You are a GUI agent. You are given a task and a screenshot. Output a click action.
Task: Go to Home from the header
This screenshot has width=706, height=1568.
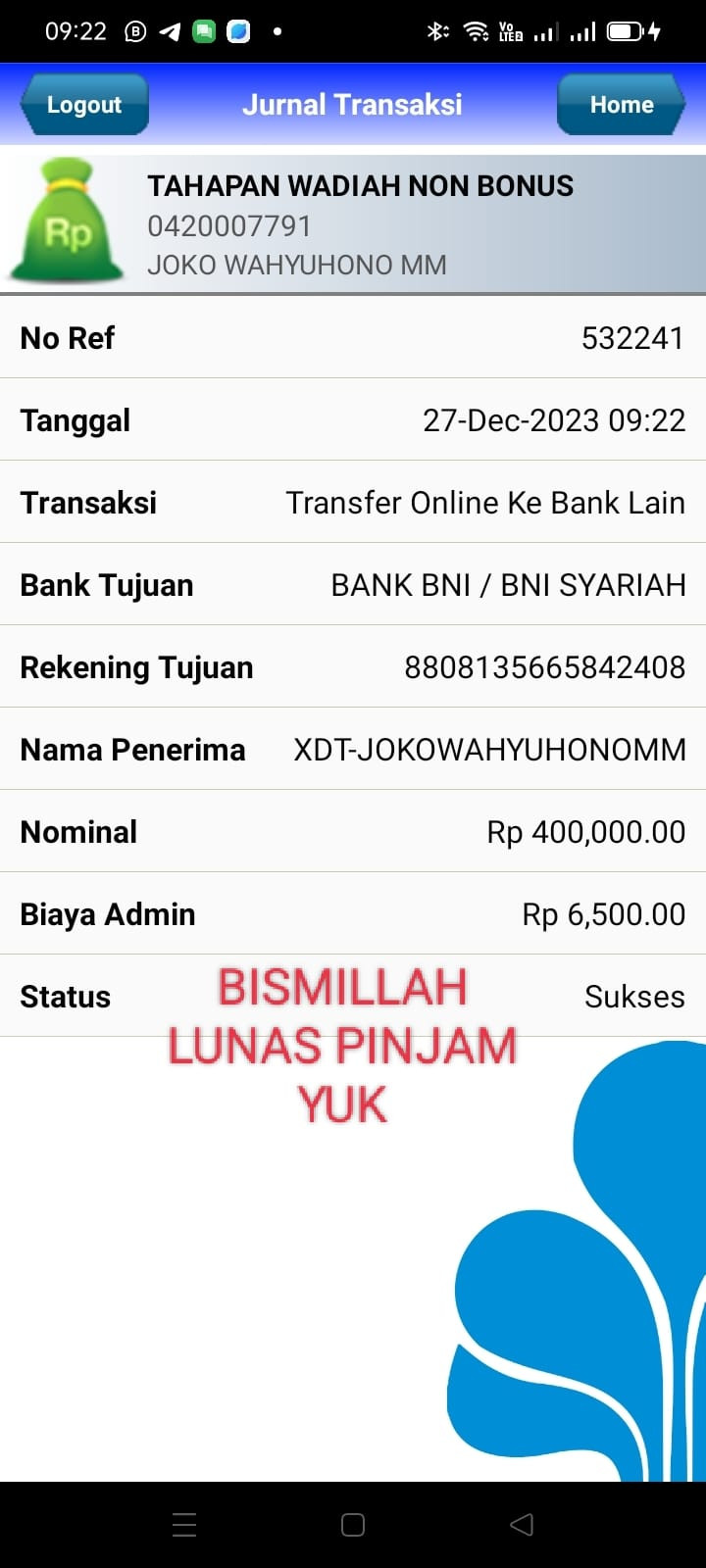621,105
